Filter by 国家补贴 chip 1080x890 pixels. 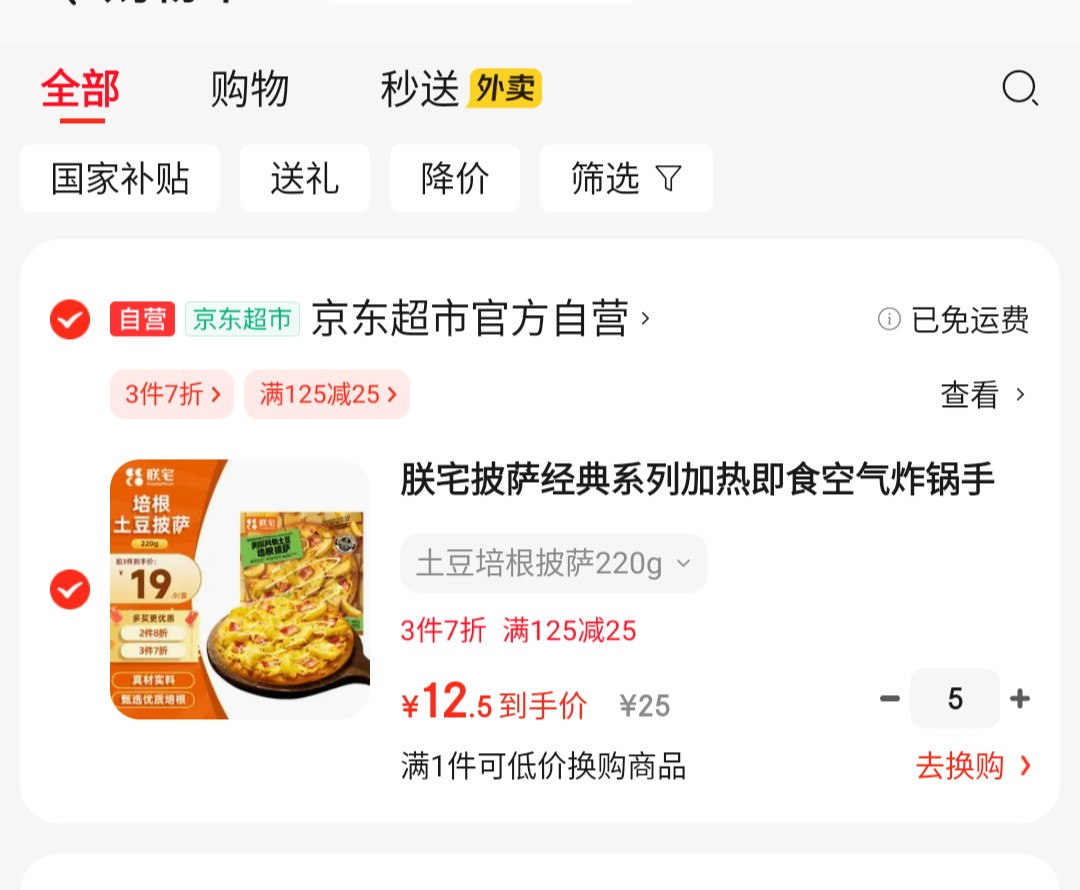(120, 178)
